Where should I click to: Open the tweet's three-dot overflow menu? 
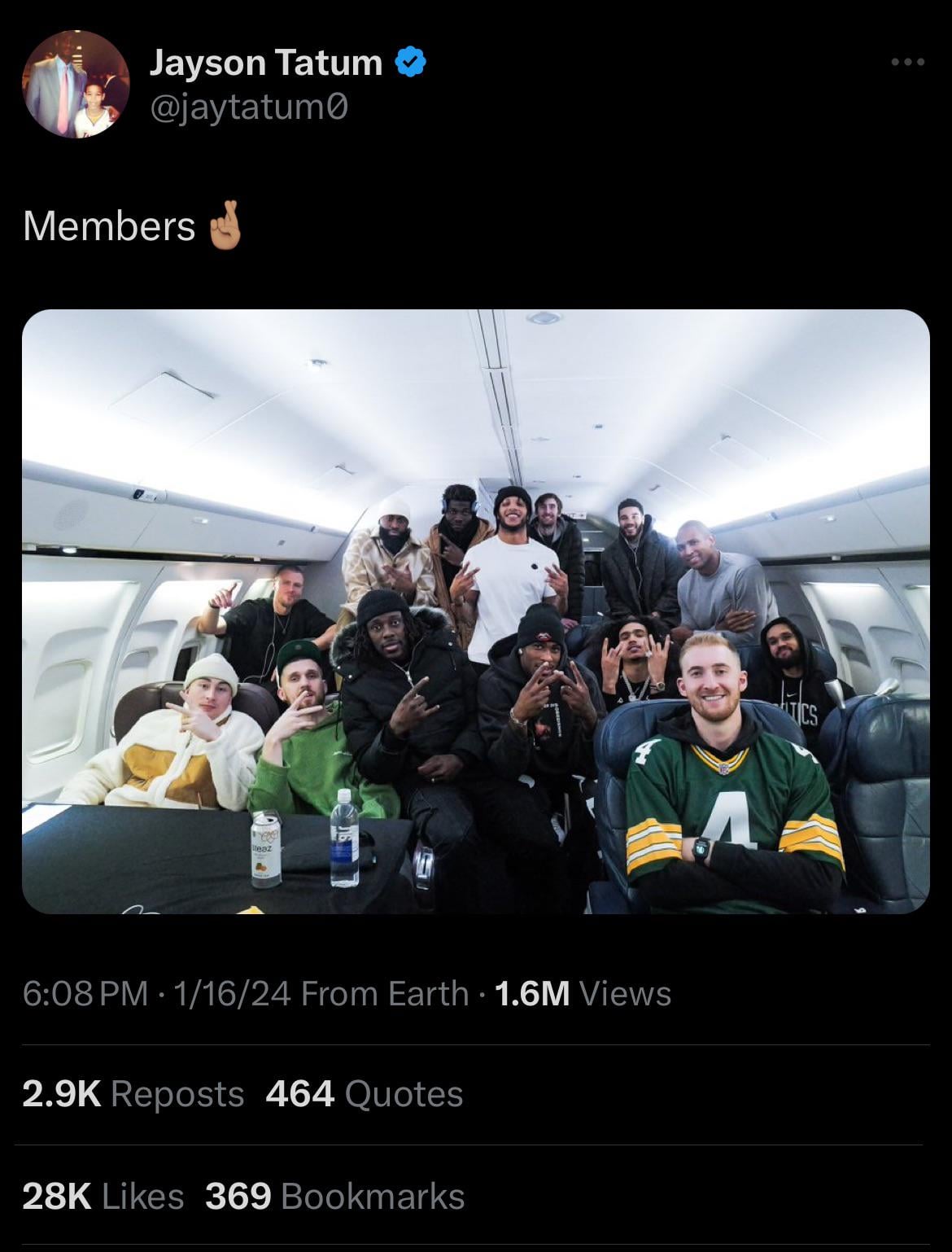coord(906,62)
